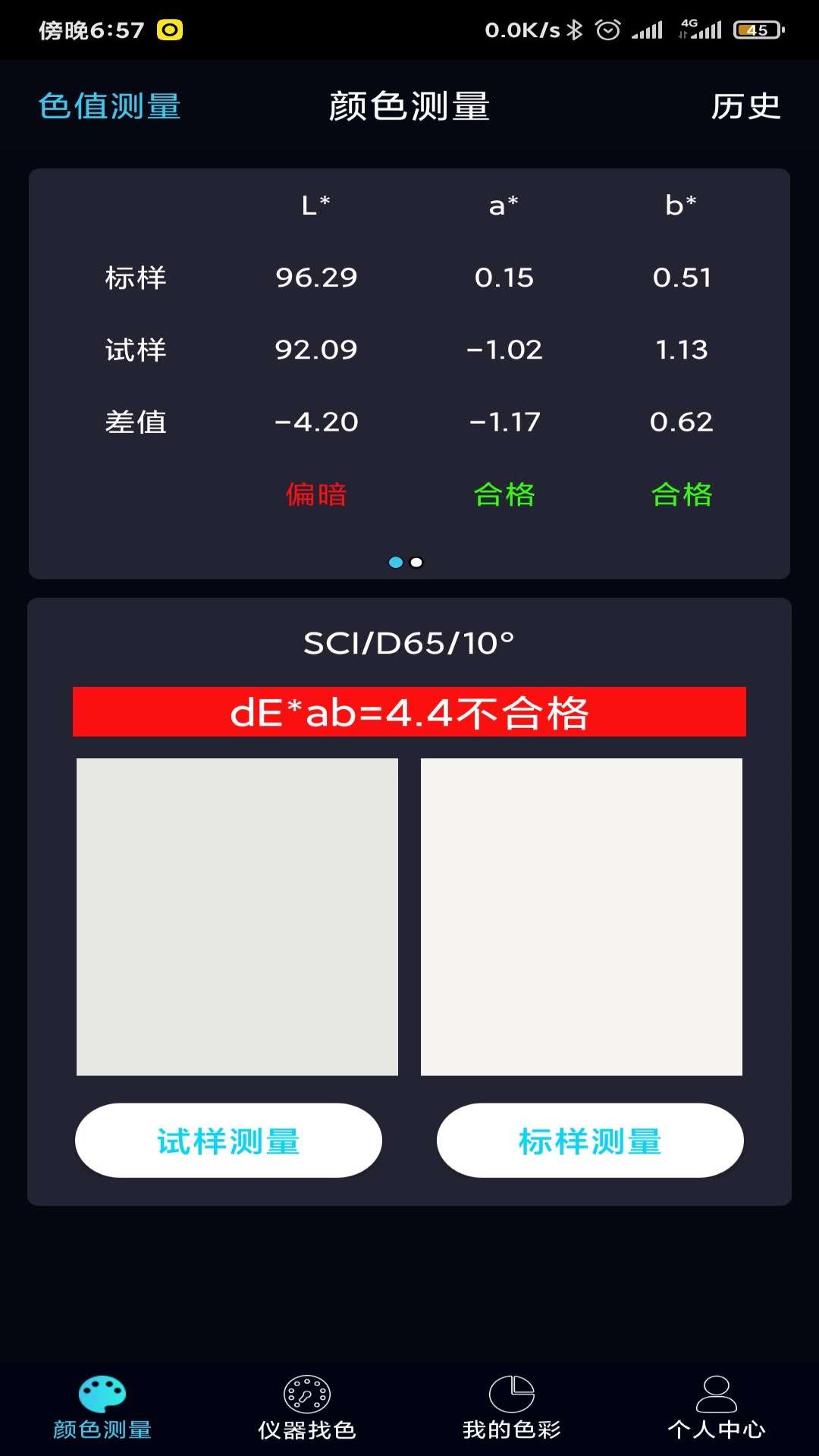Image resolution: width=819 pixels, height=1456 pixels.
Task: Open the 我的色彩 tab
Action: point(512,1408)
